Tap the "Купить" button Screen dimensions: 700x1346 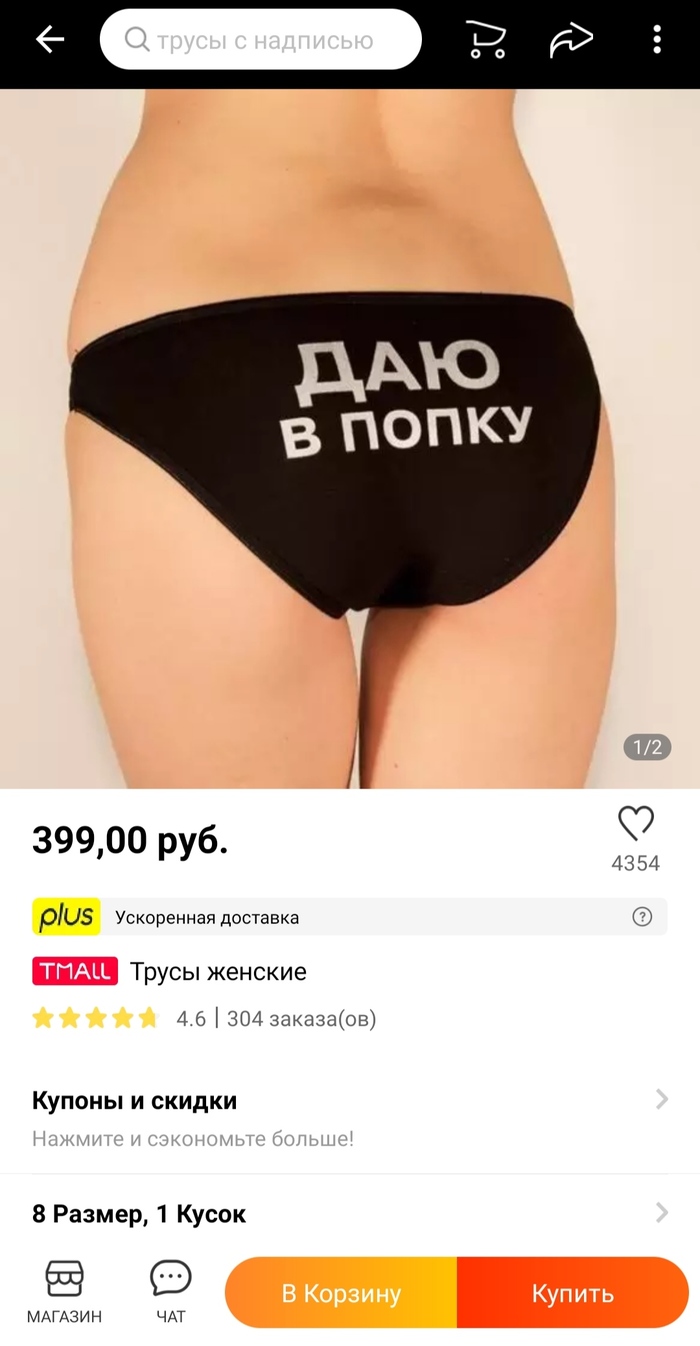click(573, 1293)
